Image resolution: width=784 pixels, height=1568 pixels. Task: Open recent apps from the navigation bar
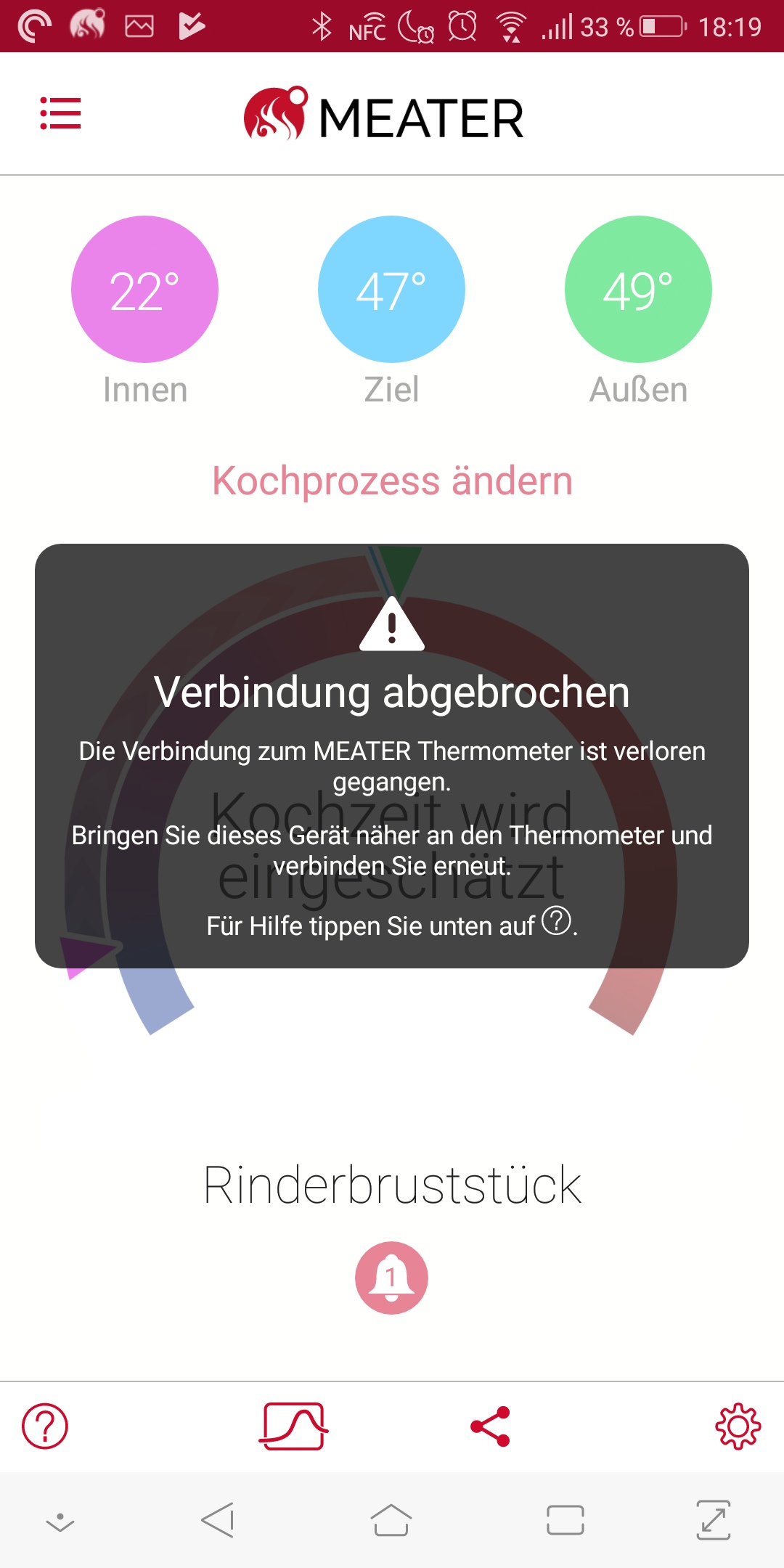[565, 1520]
